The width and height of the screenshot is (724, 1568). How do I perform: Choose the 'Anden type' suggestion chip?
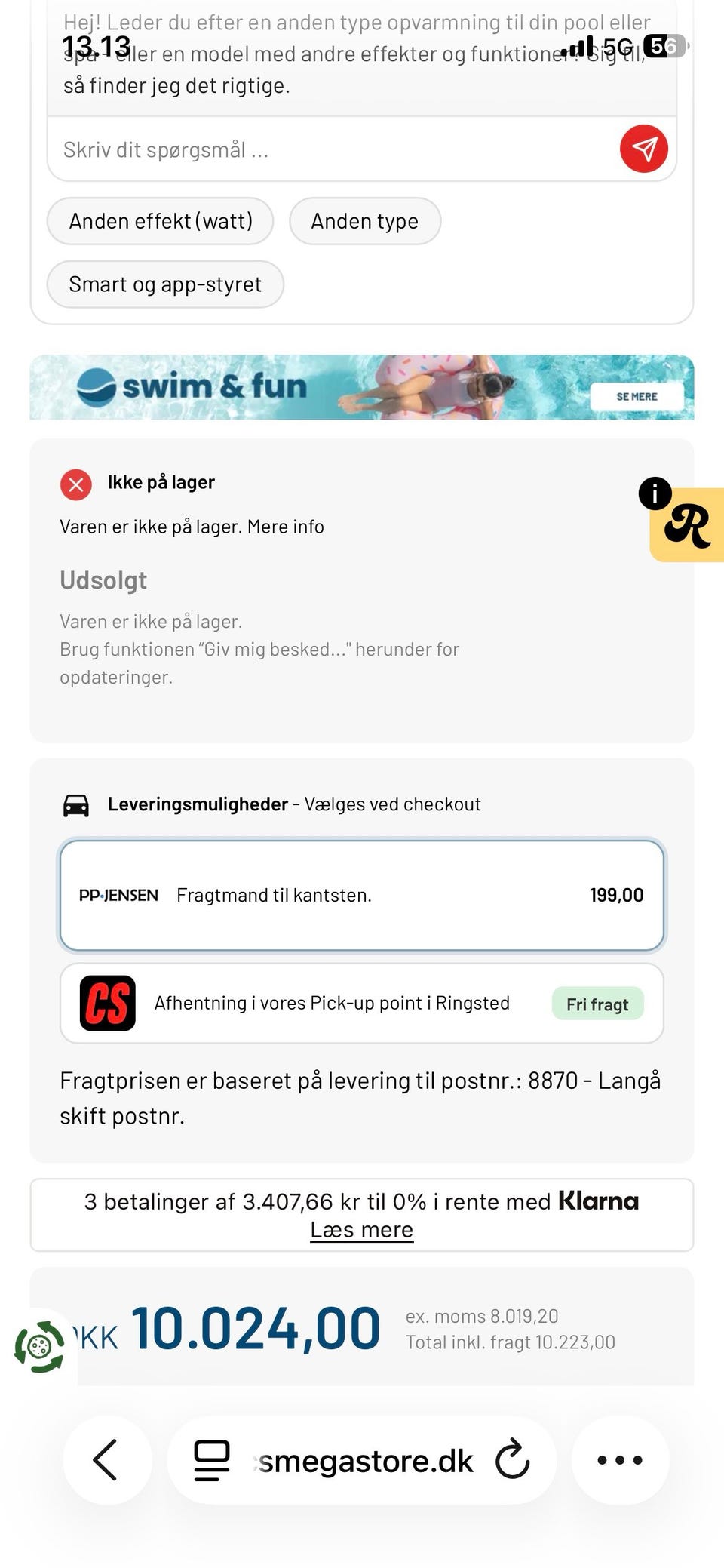(x=365, y=221)
